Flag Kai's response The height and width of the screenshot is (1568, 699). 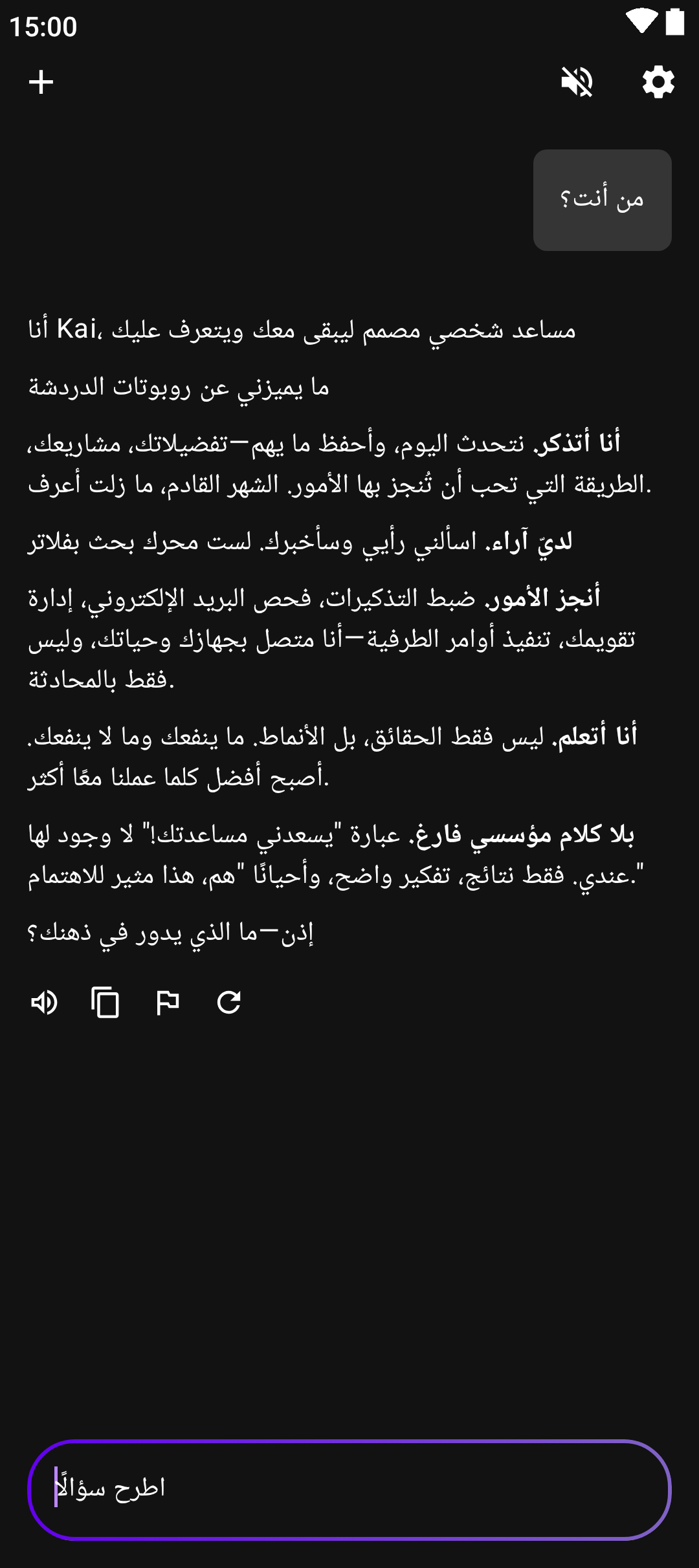pos(167,1003)
